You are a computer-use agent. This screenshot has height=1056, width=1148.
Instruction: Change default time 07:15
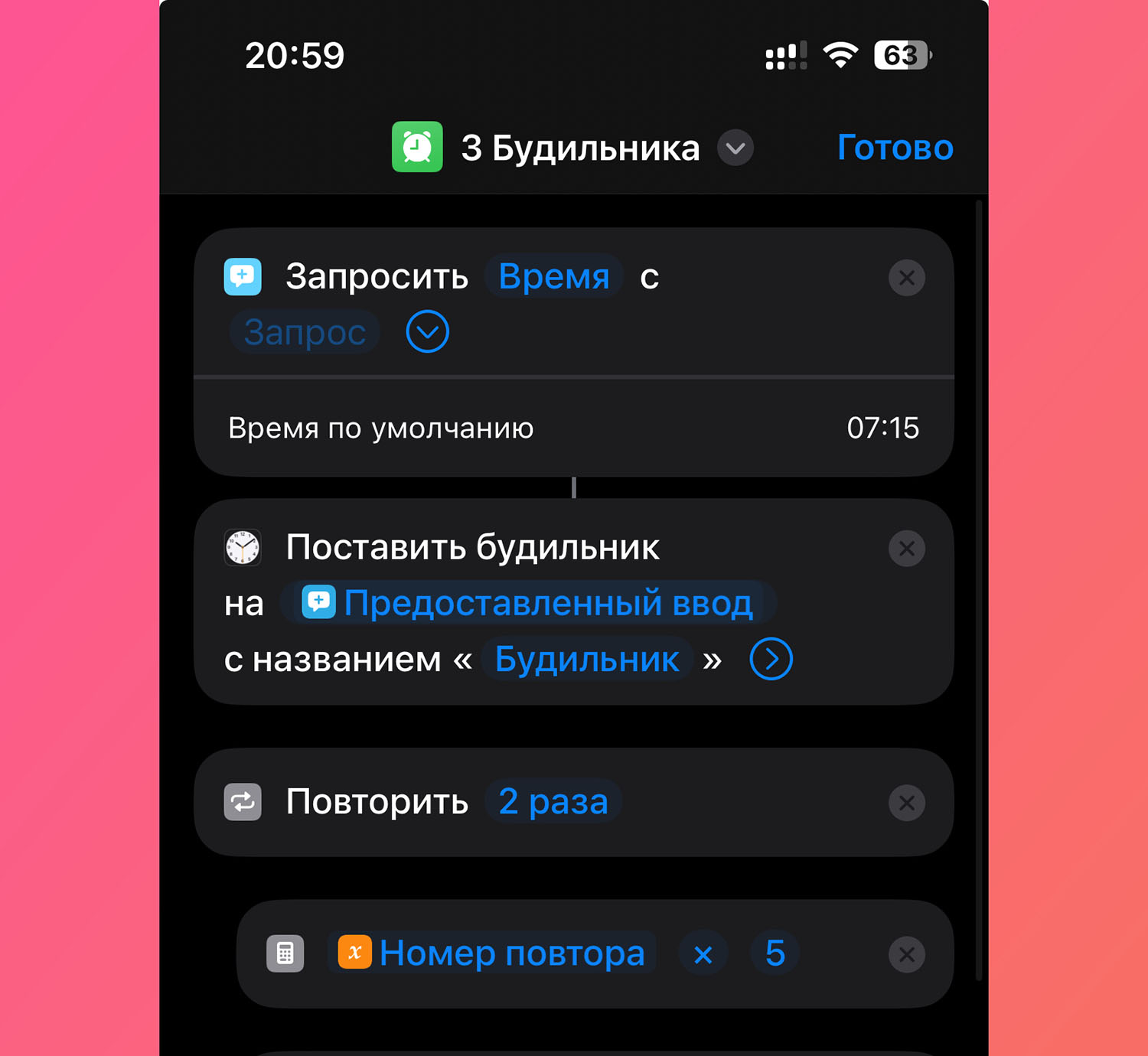coord(882,428)
